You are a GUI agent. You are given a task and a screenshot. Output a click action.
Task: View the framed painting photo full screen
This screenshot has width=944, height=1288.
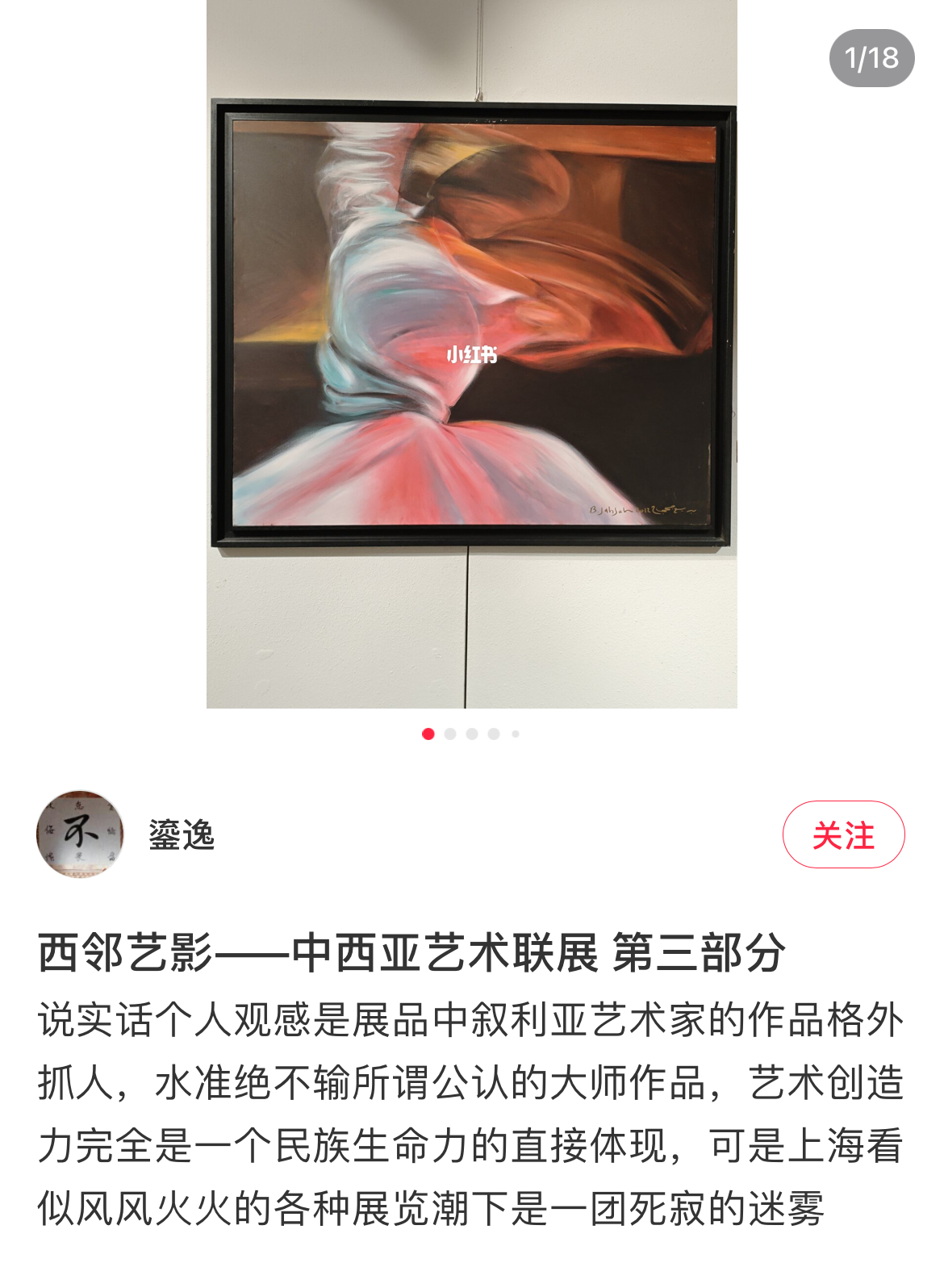point(471,323)
